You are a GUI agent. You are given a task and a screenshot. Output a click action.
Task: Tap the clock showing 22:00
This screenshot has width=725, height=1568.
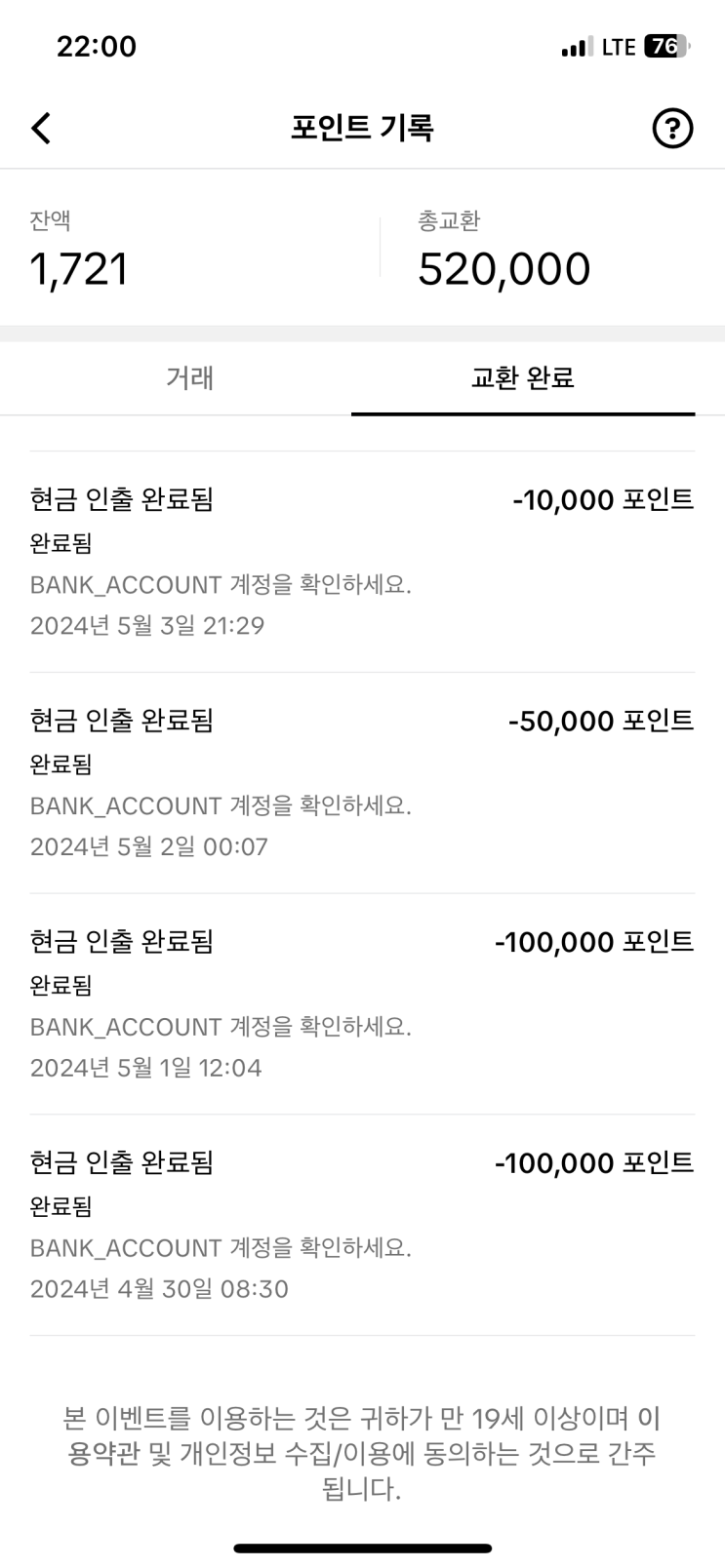[97, 46]
